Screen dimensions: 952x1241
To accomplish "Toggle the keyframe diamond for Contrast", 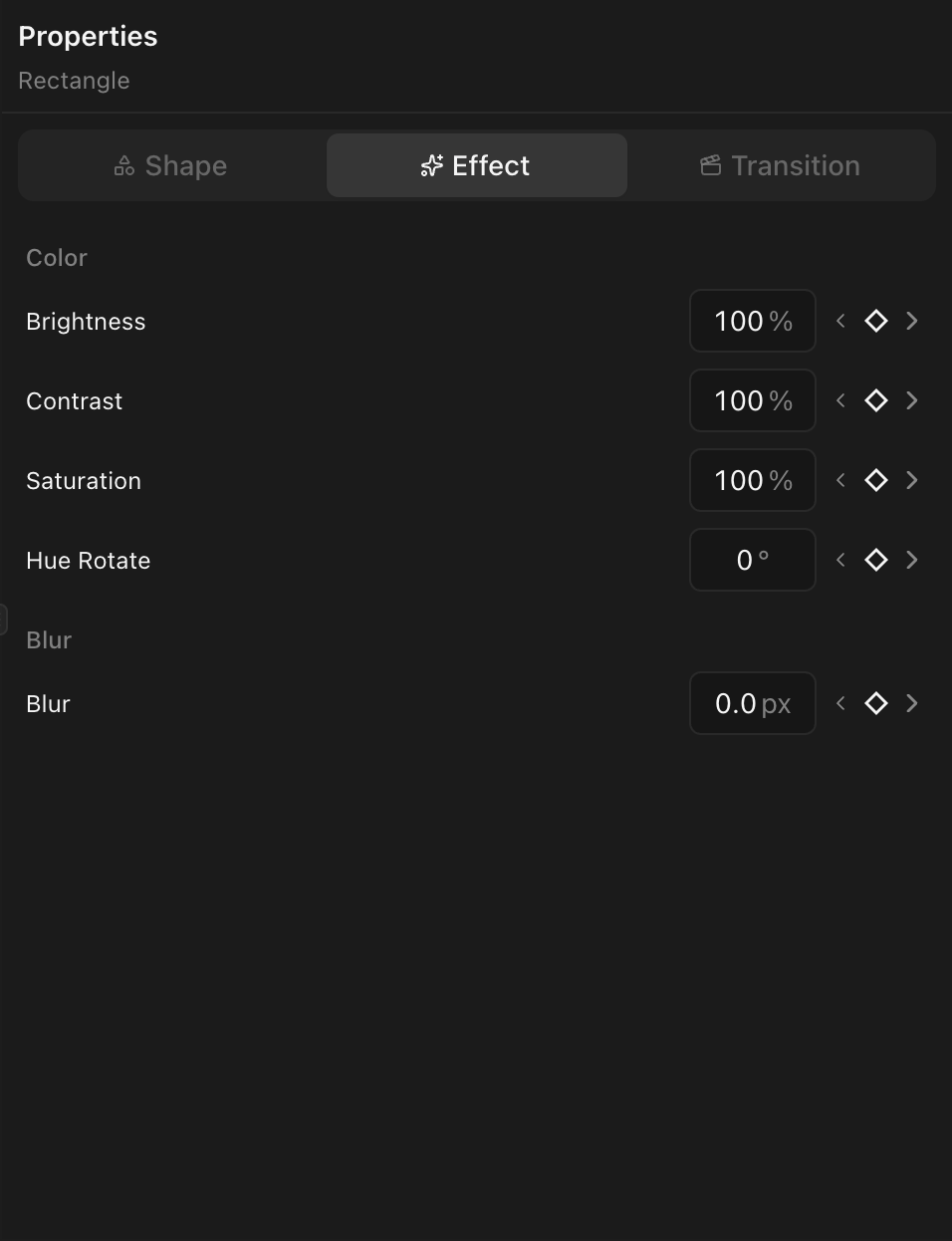I will (x=875, y=400).
